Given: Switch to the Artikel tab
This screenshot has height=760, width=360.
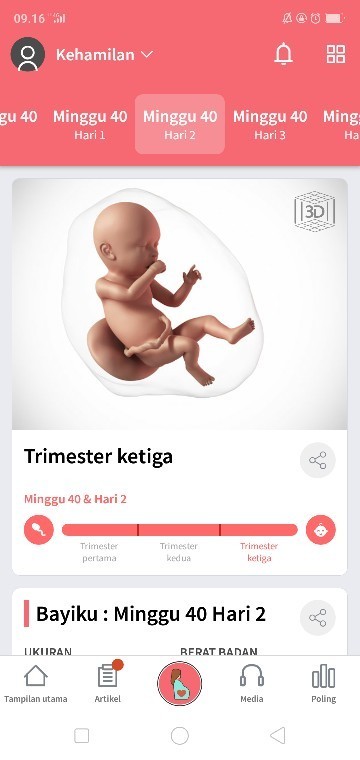Looking at the screenshot, I should pos(108,684).
